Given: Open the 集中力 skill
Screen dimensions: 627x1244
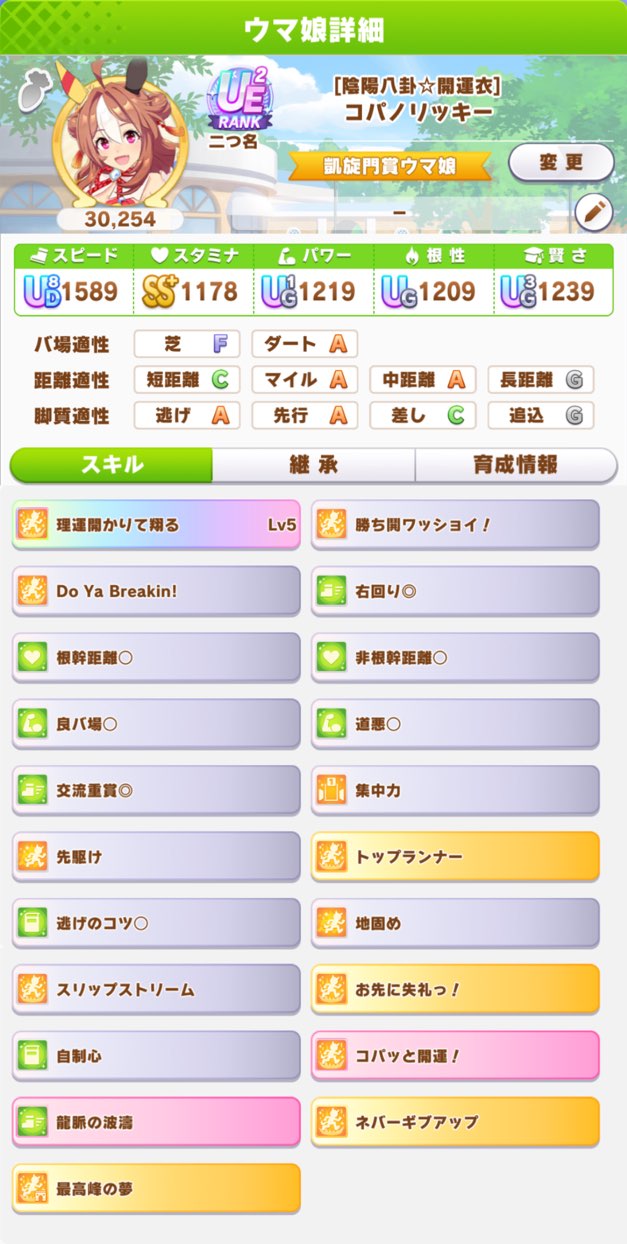Looking at the screenshot, I should 455,790.
